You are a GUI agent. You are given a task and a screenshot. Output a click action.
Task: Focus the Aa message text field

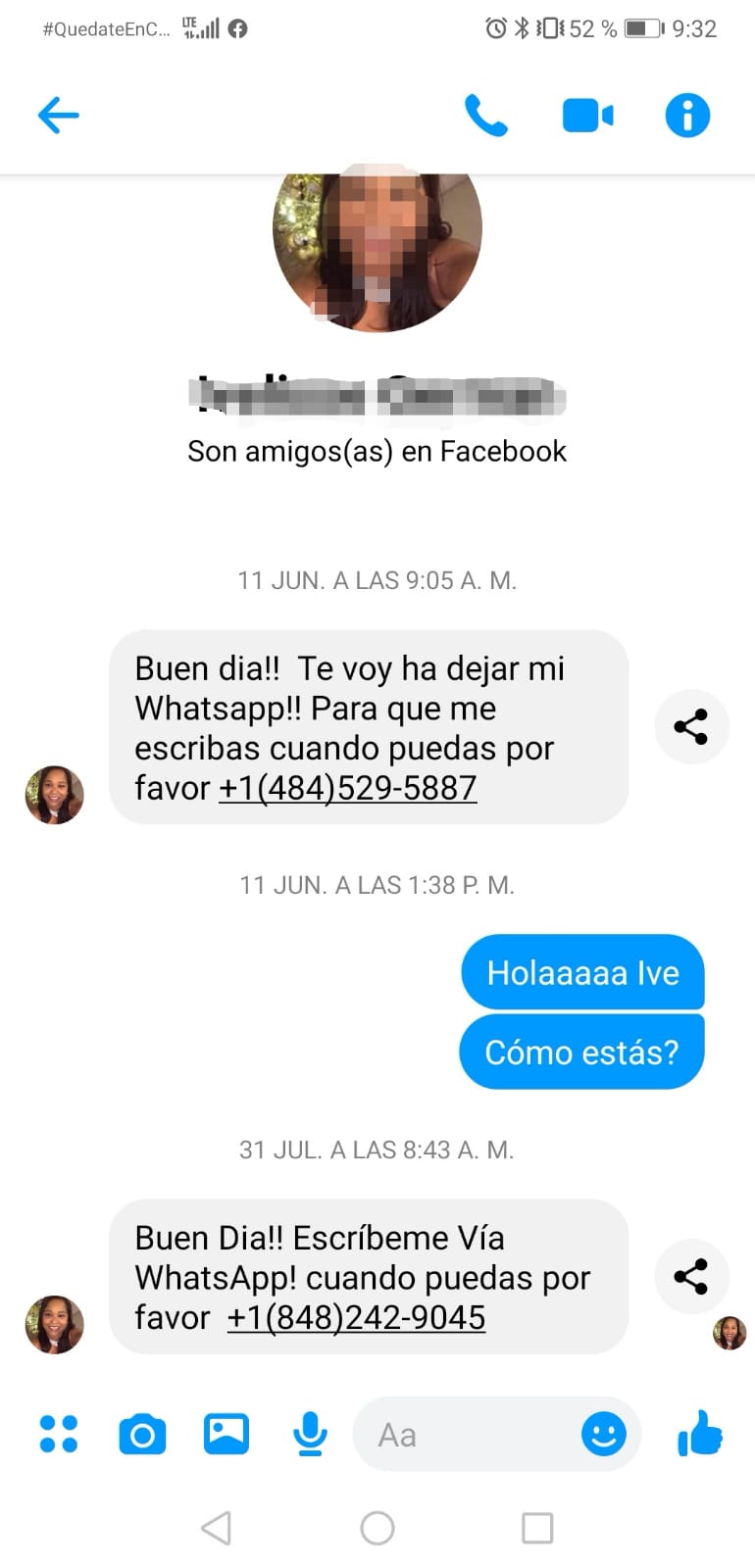(x=471, y=1435)
